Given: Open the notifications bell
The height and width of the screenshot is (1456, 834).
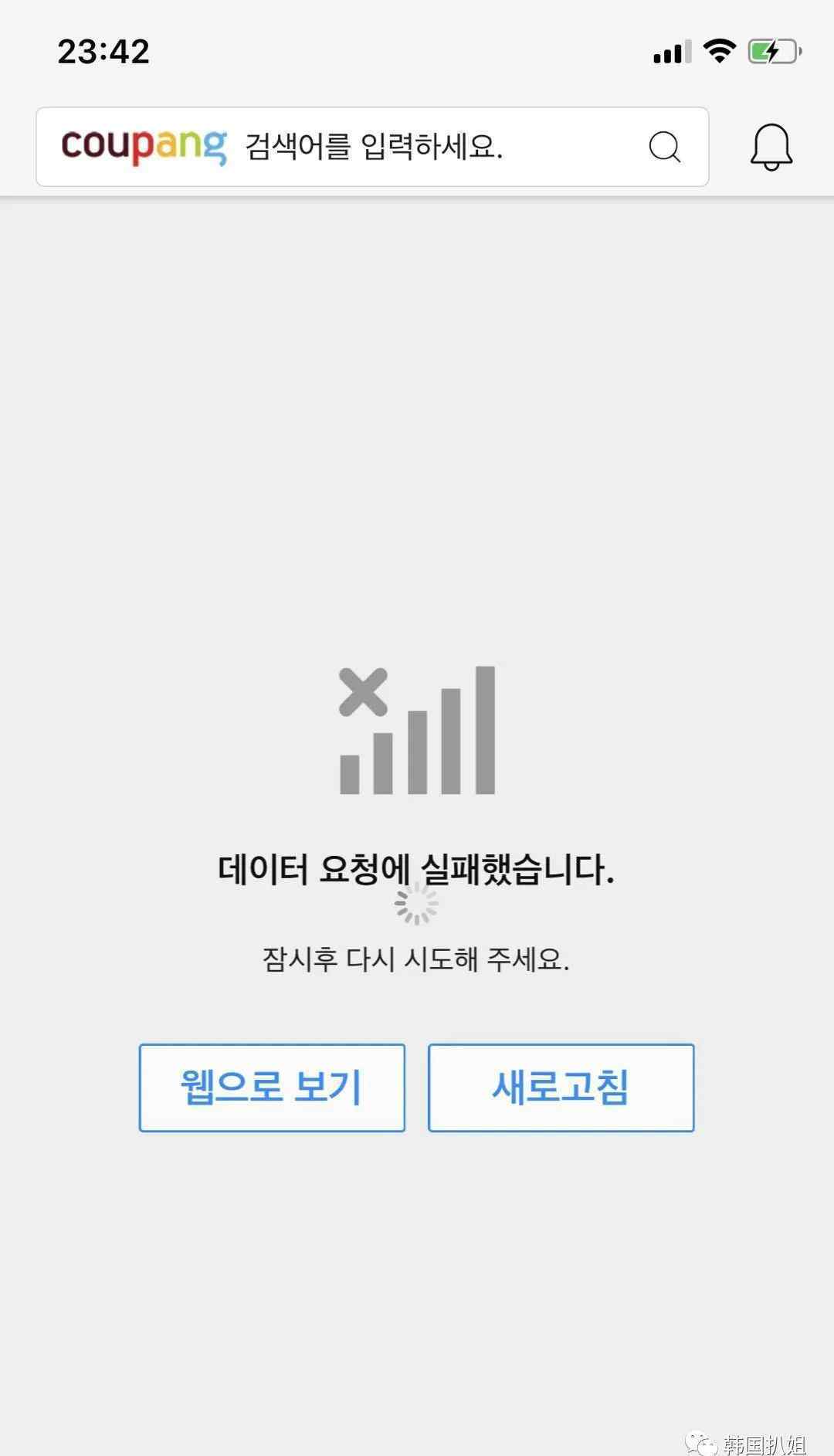Looking at the screenshot, I should pyautogui.click(x=771, y=147).
